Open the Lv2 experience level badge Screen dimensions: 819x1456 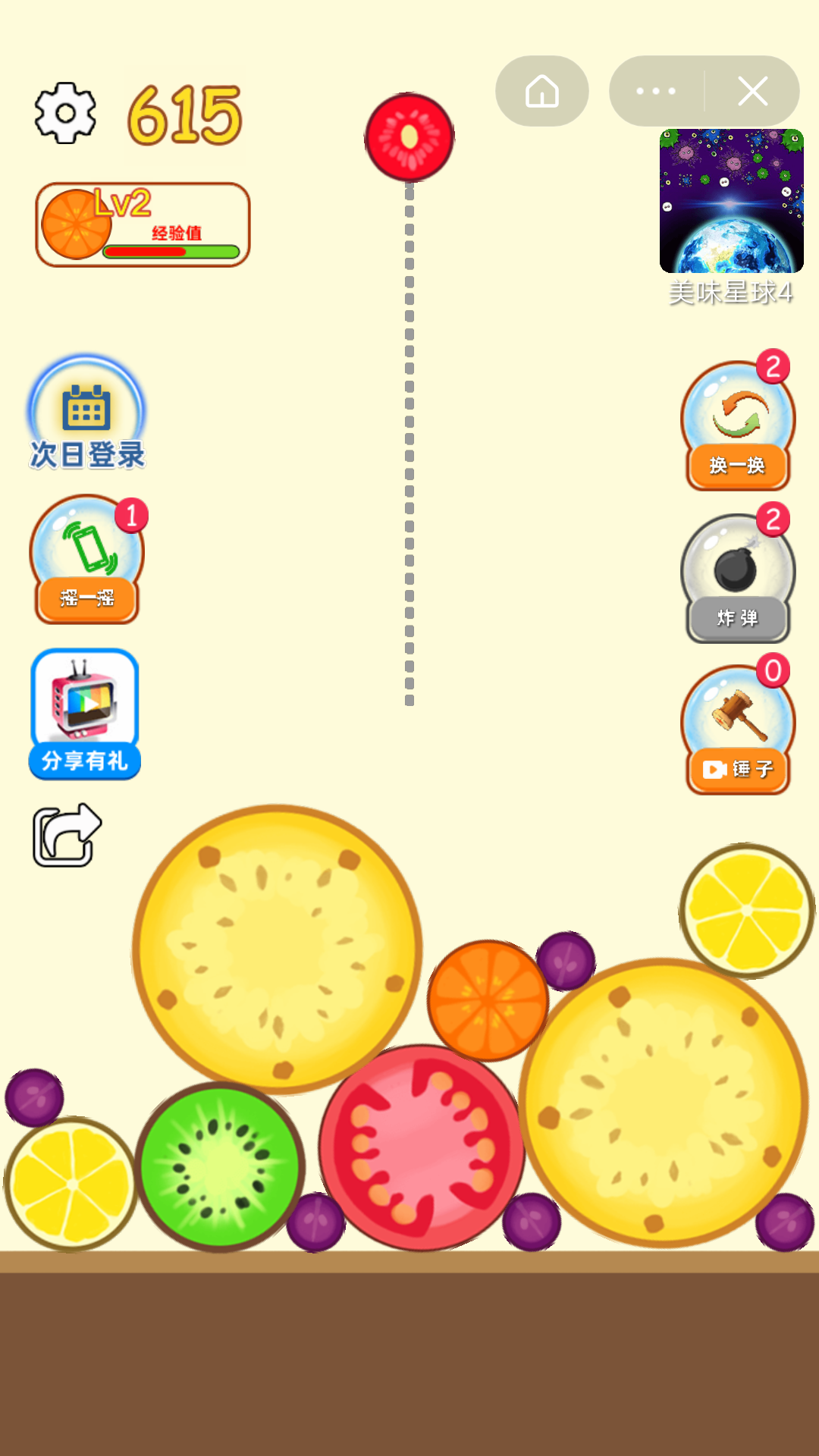click(143, 224)
